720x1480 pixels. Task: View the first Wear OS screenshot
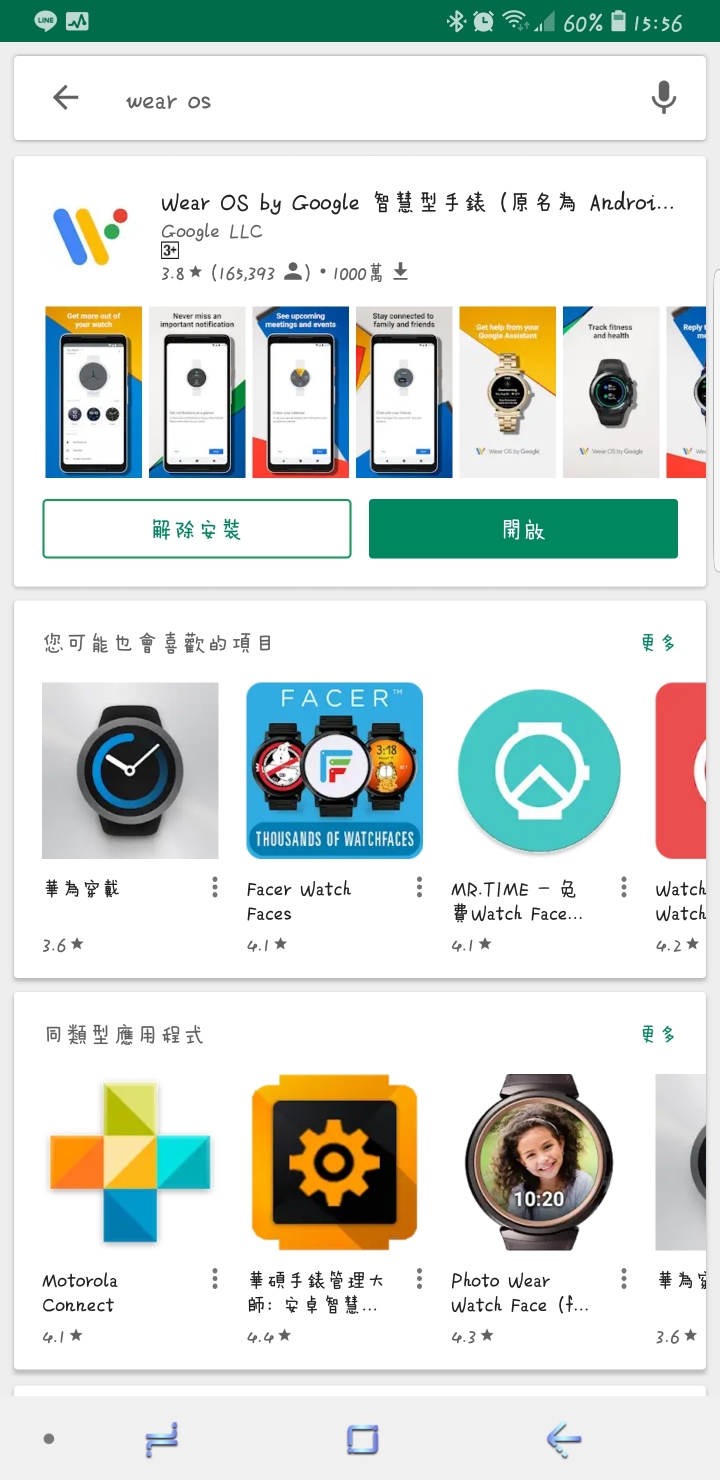(94, 392)
